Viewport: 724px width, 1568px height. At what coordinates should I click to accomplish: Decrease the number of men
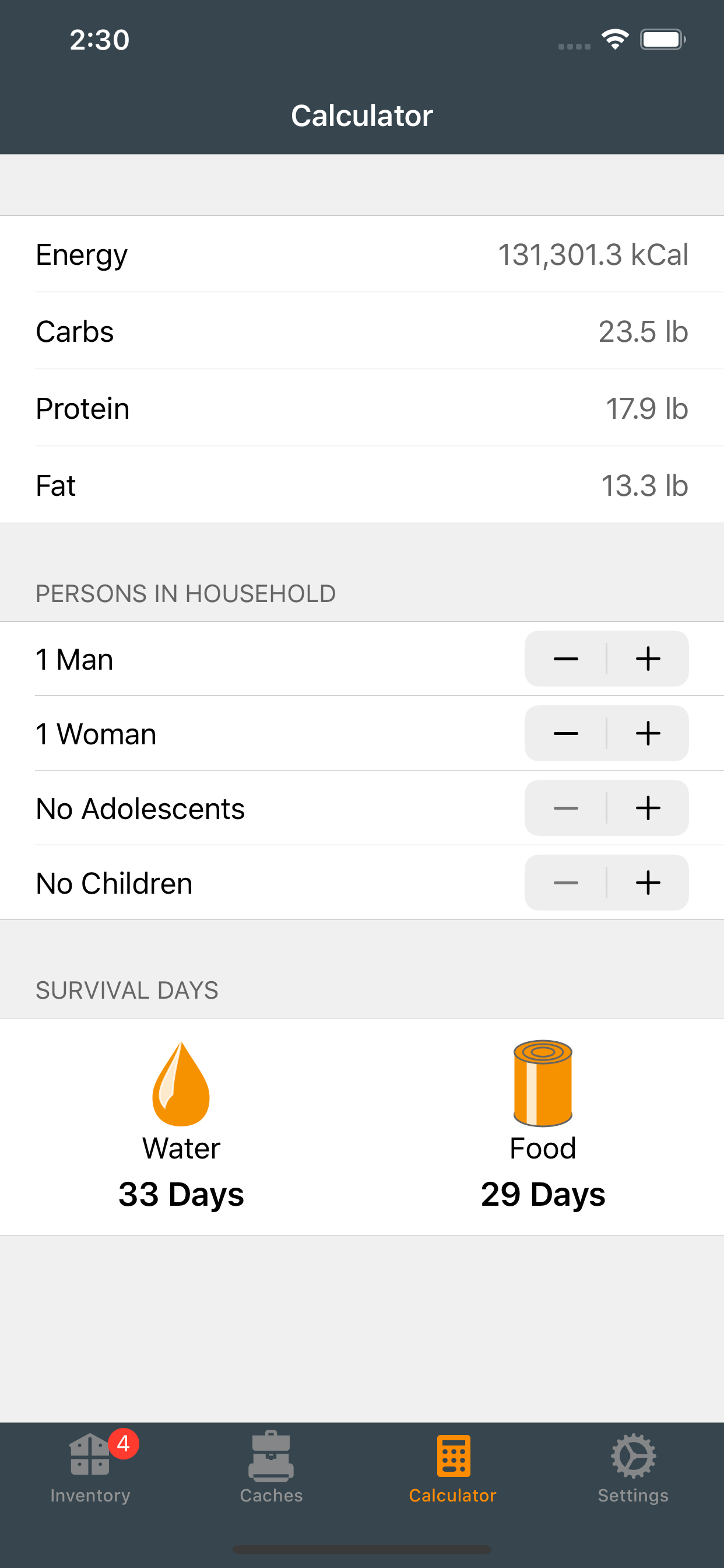coord(566,659)
